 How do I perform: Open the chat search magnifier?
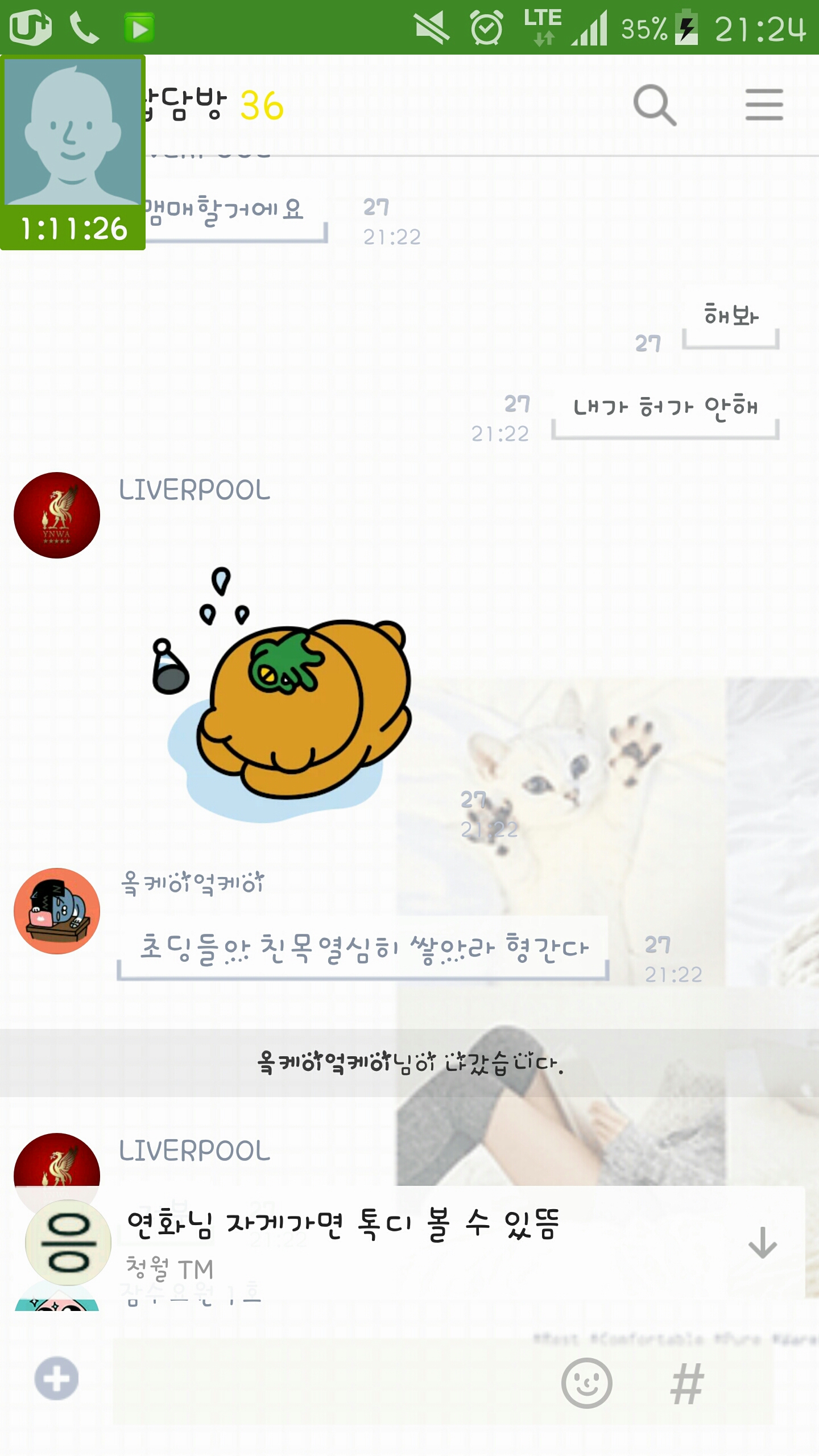tap(655, 105)
